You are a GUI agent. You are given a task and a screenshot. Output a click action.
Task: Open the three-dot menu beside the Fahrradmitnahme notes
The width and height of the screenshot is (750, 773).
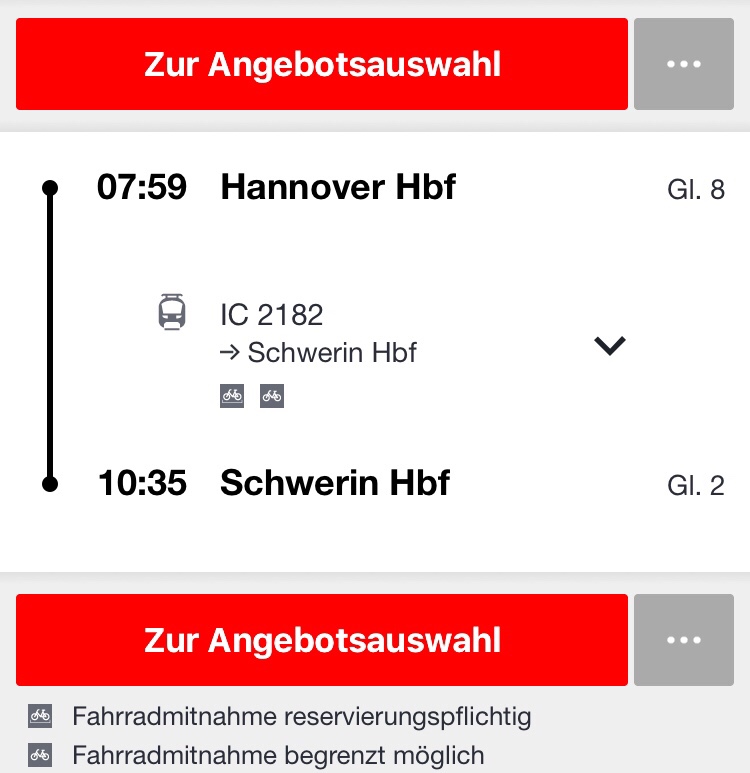click(x=684, y=640)
